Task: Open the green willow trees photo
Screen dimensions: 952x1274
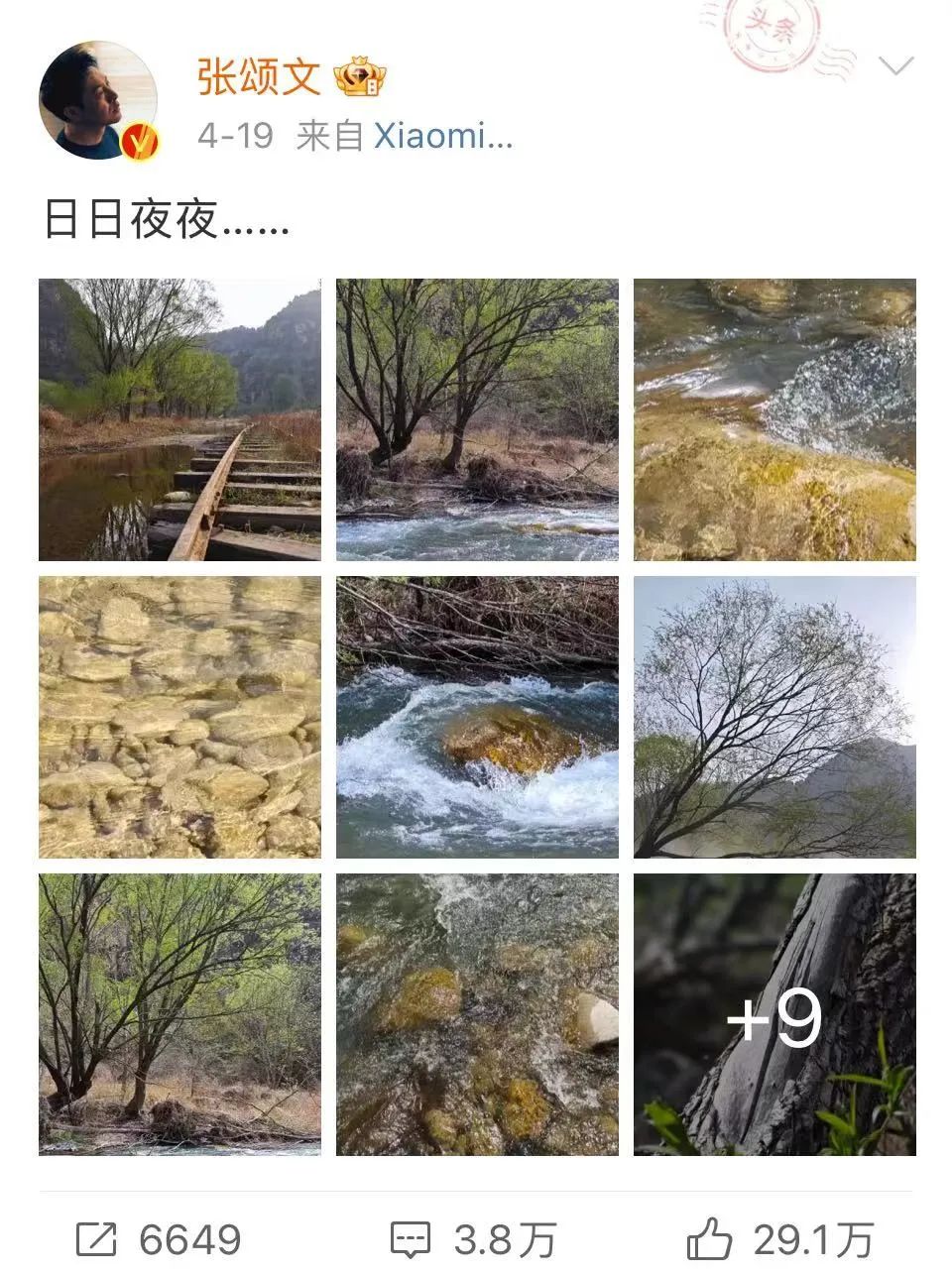Action: pyautogui.click(x=179, y=1014)
